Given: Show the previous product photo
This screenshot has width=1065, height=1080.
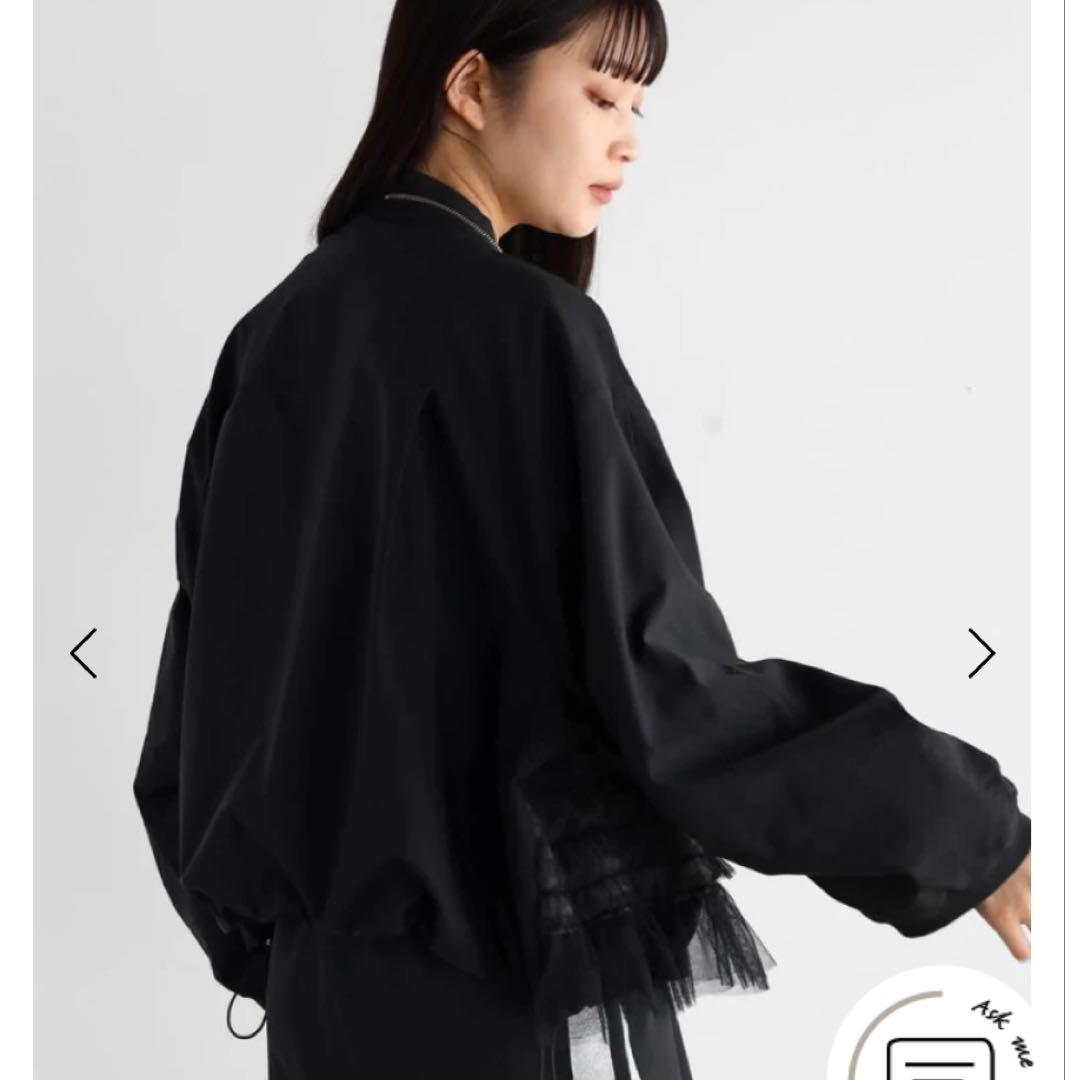Looking at the screenshot, I should [x=84, y=653].
